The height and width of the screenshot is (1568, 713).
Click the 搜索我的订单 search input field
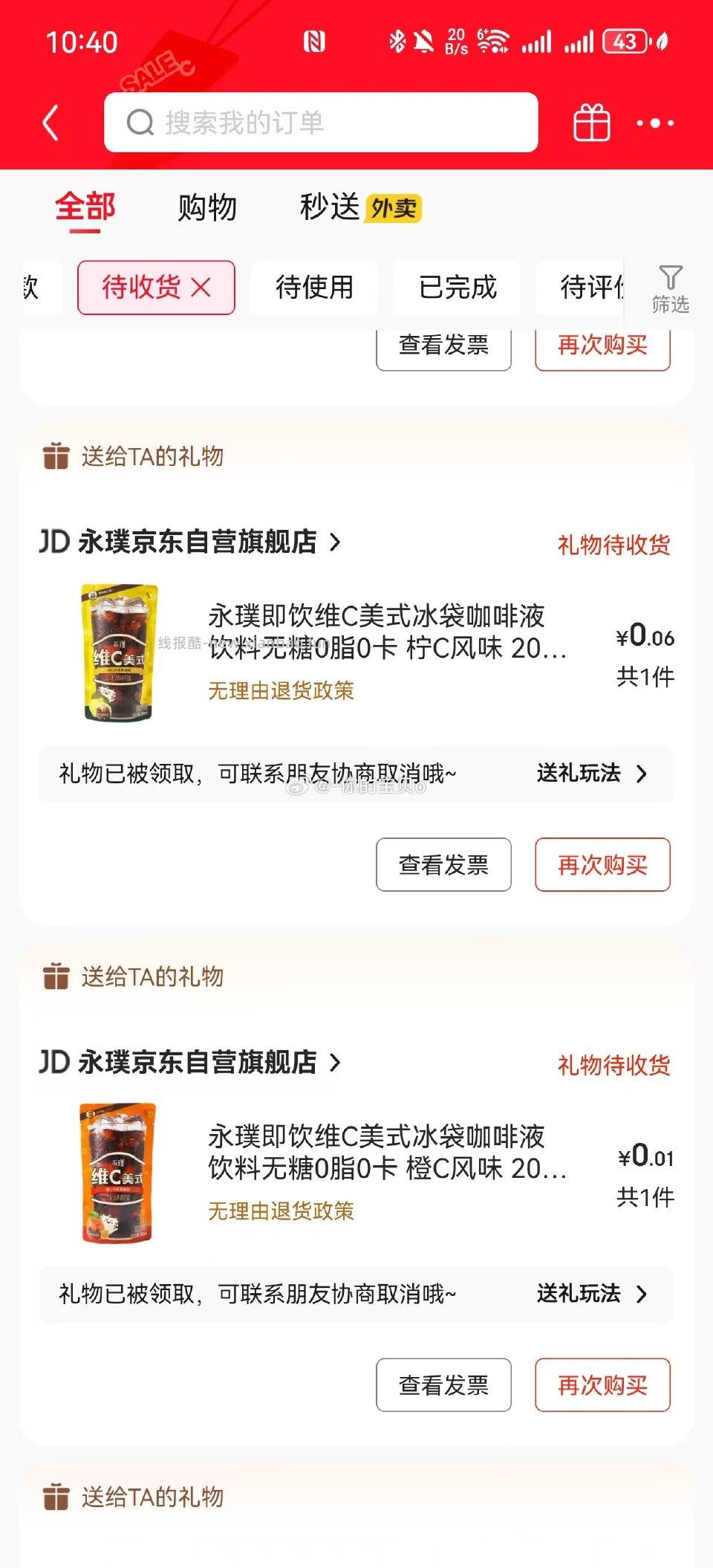point(319,121)
